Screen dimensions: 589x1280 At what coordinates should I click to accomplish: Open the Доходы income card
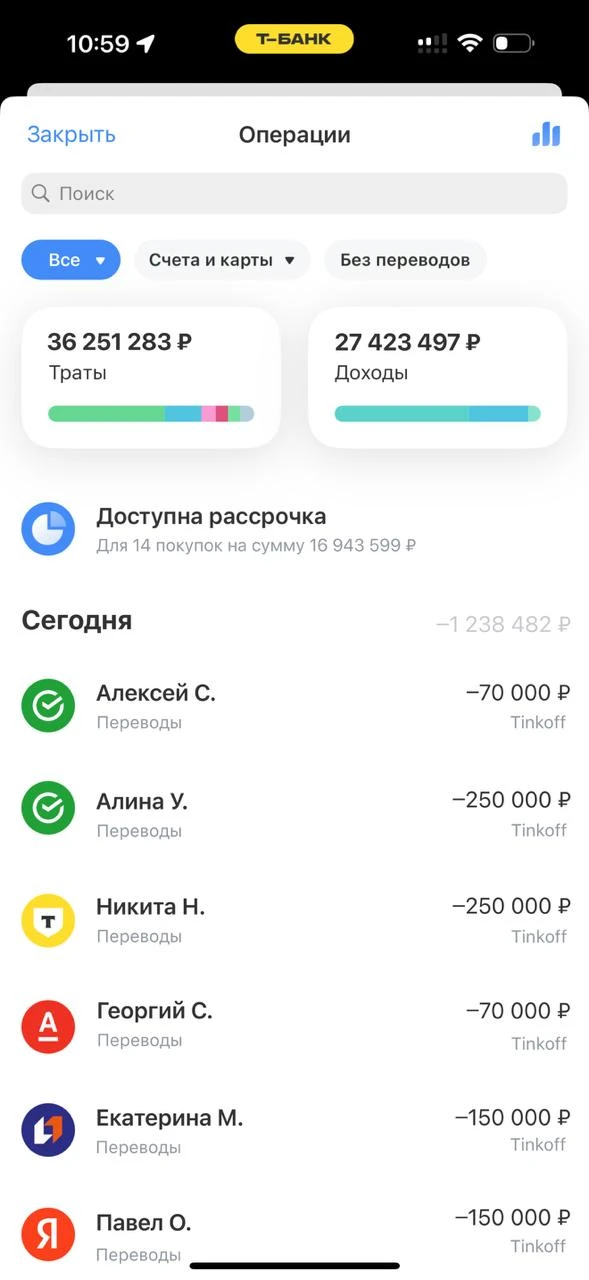438,377
